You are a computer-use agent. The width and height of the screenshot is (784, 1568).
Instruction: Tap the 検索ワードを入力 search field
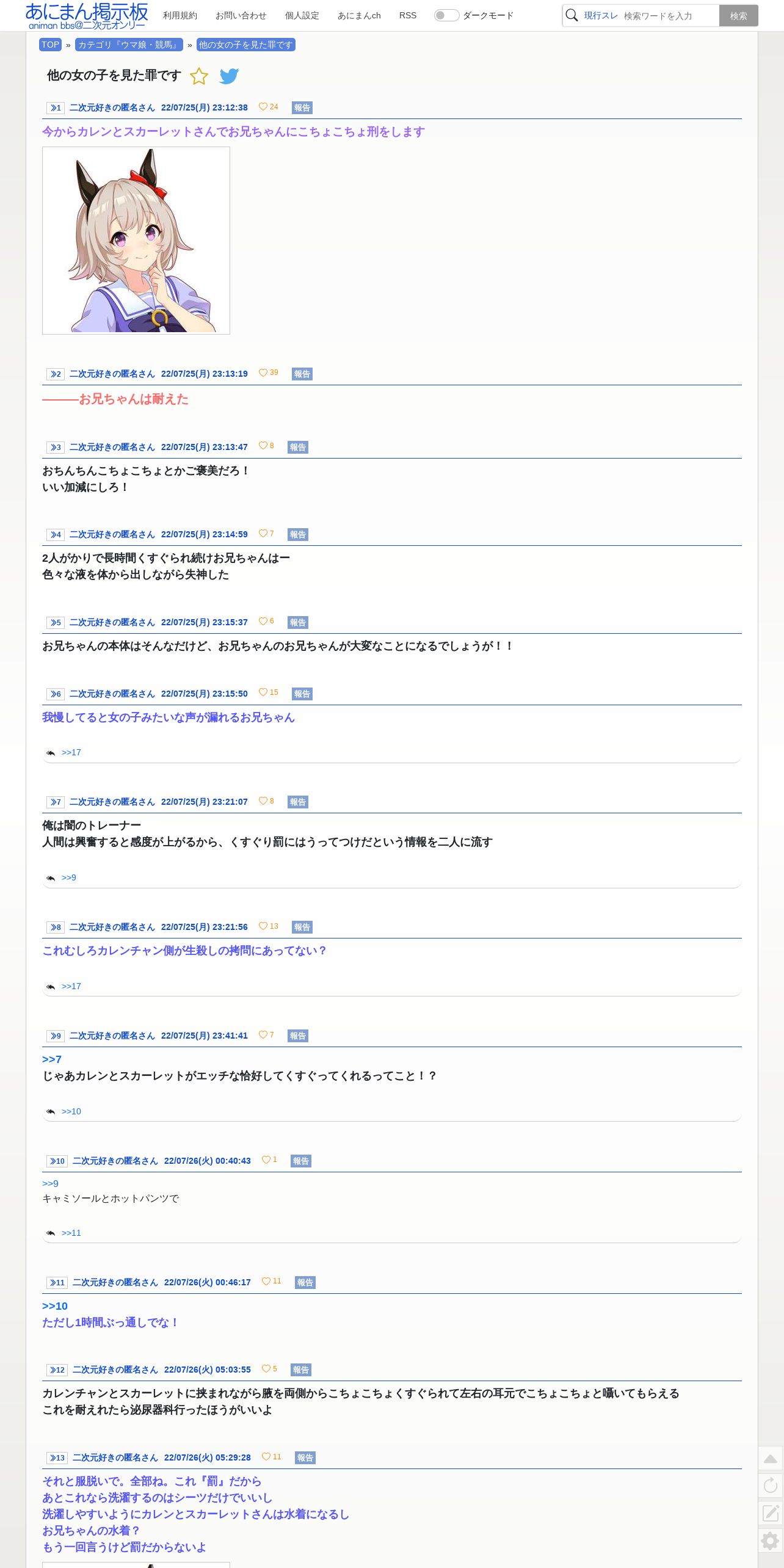coord(669,16)
